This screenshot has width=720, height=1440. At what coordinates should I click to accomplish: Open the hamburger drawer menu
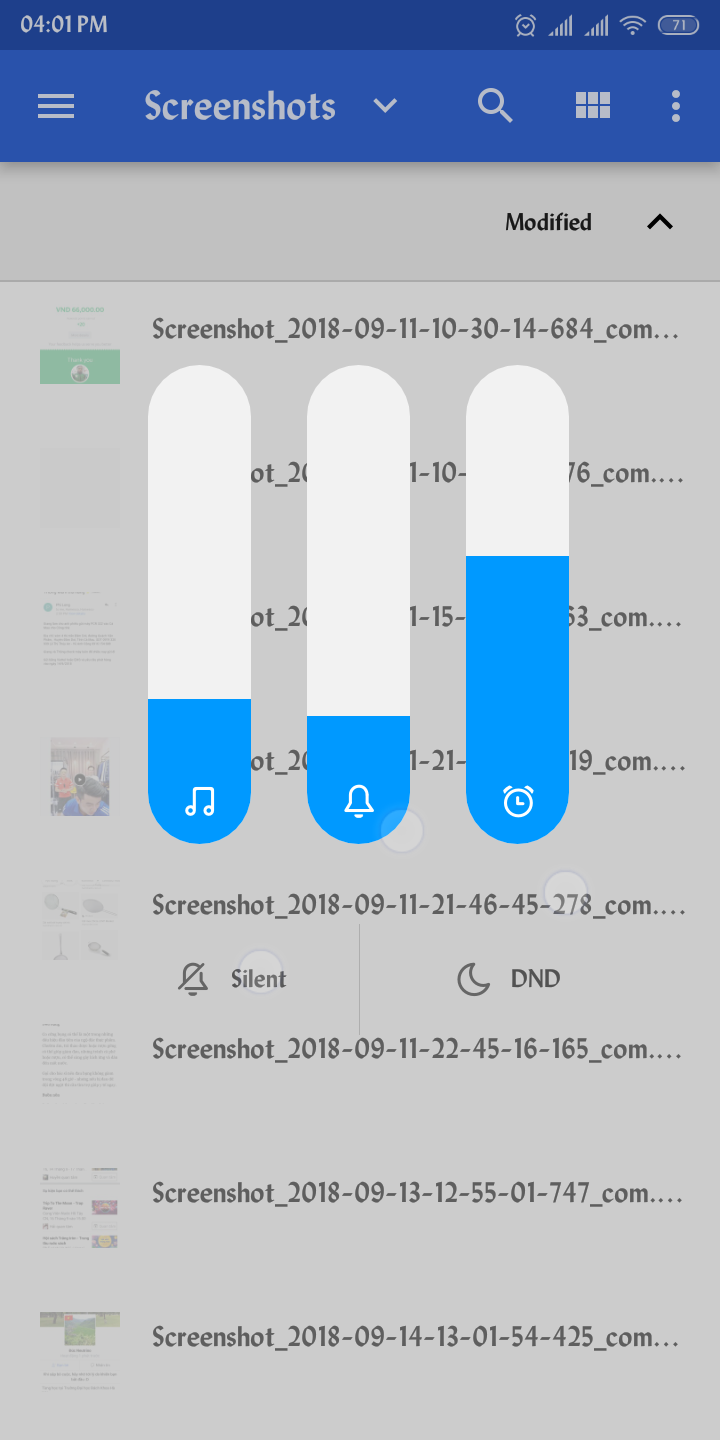coord(56,106)
